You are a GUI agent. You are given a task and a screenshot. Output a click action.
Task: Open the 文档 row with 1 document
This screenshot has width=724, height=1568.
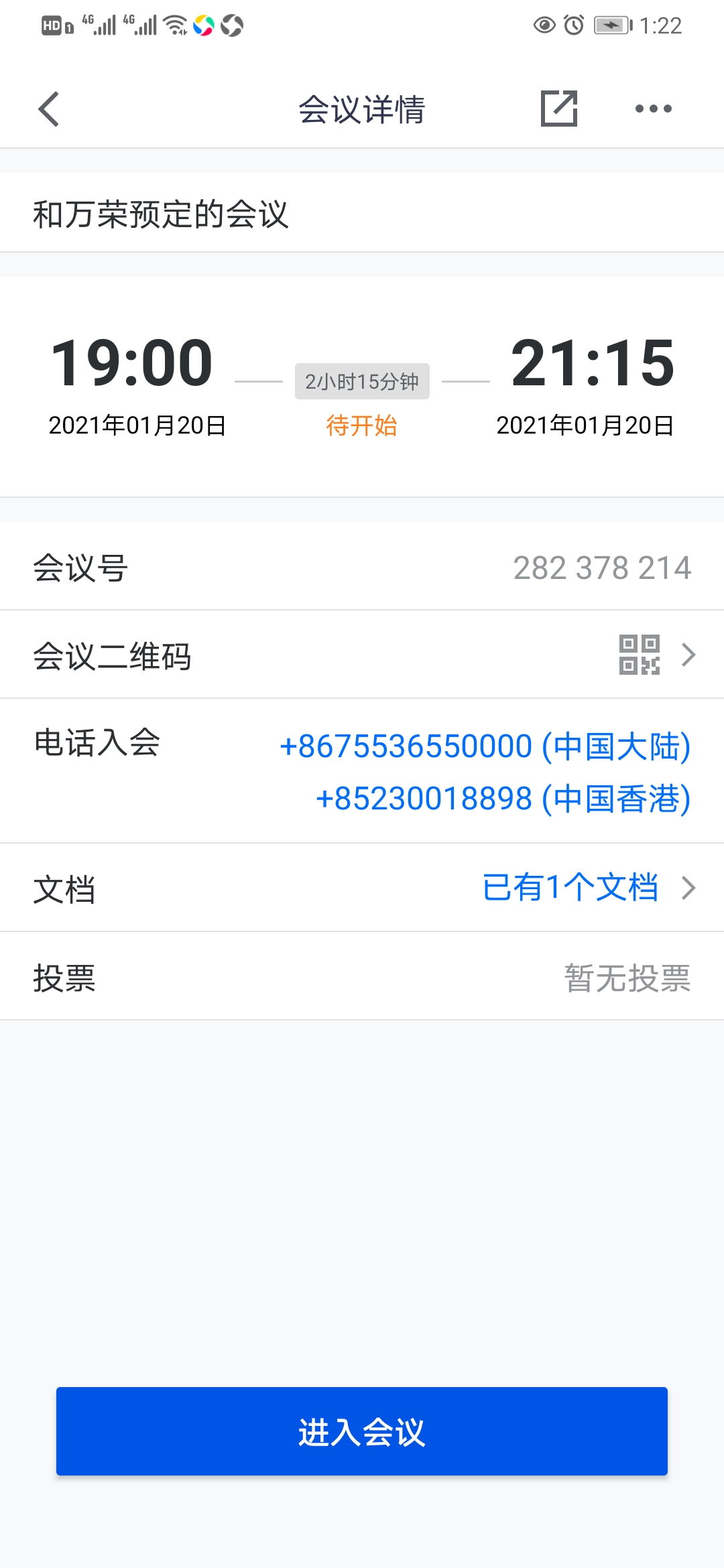tap(362, 888)
